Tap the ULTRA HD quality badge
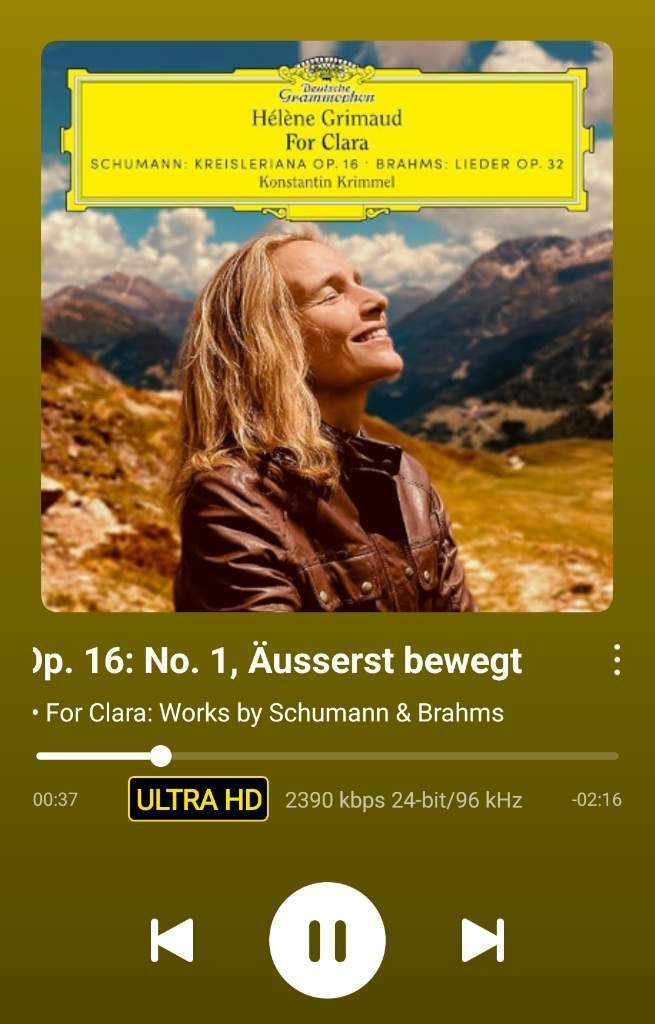 198,799
